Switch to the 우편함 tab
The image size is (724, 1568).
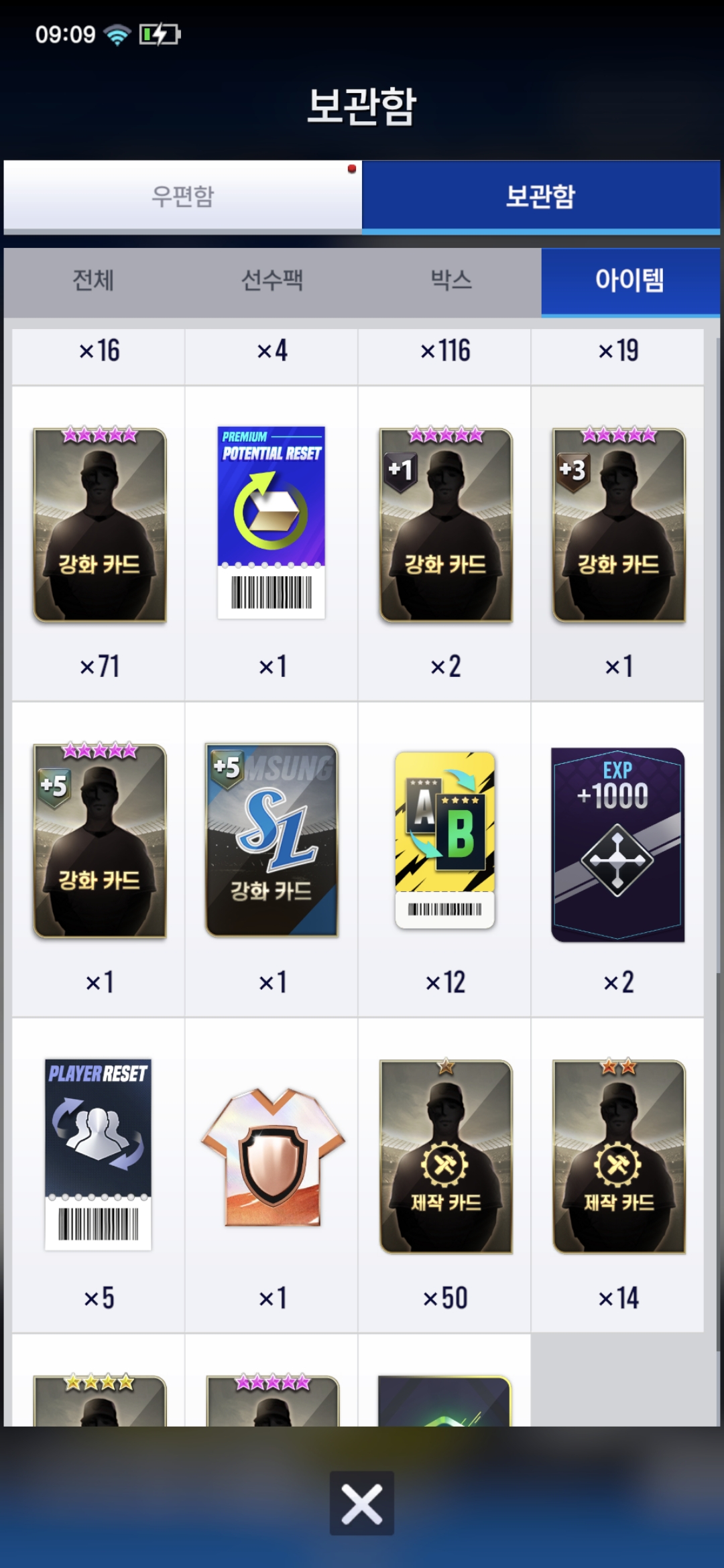pyautogui.click(x=182, y=196)
